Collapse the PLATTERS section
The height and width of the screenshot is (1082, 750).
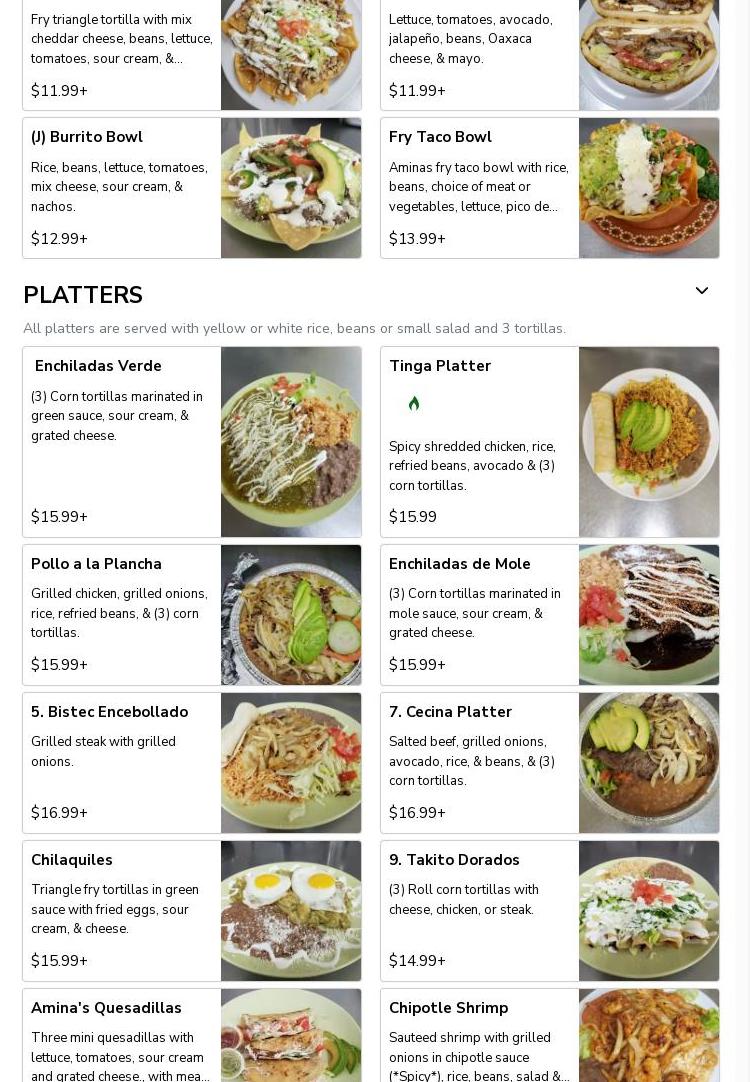(702, 291)
